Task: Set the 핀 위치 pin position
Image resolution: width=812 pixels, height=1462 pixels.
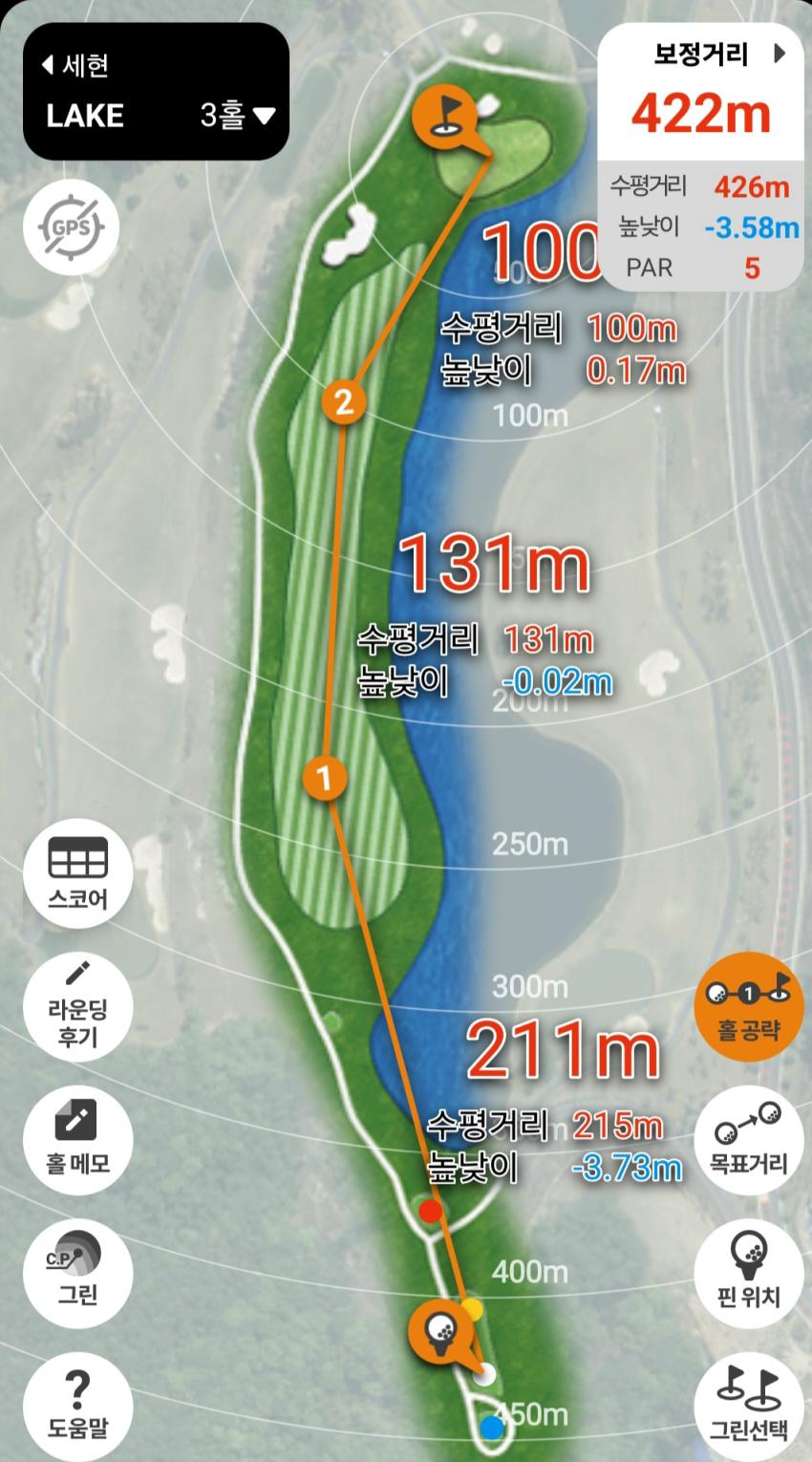Action: tap(749, 1272)
